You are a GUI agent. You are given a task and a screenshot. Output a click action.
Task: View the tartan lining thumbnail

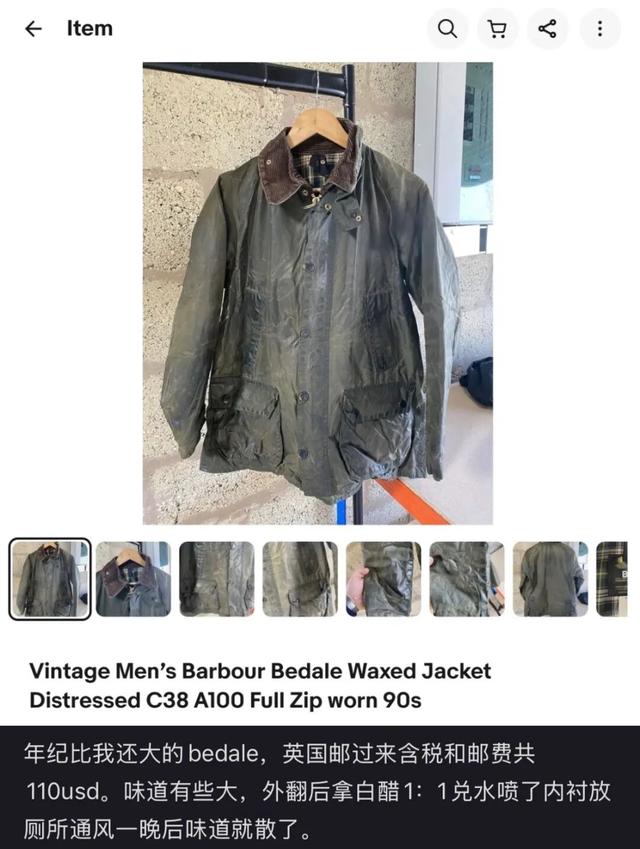click(x=612, y=579)
